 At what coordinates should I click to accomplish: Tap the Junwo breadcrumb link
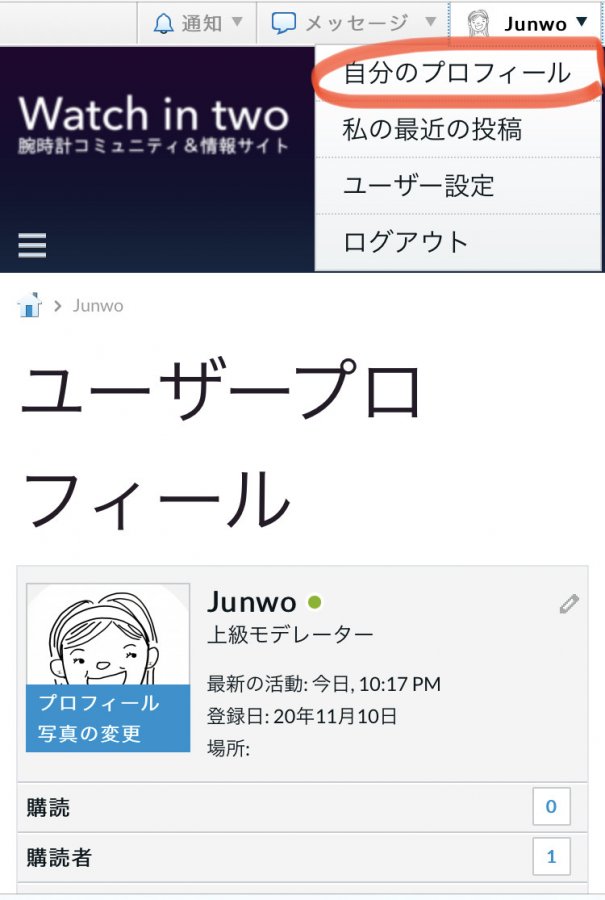[98, 306]
